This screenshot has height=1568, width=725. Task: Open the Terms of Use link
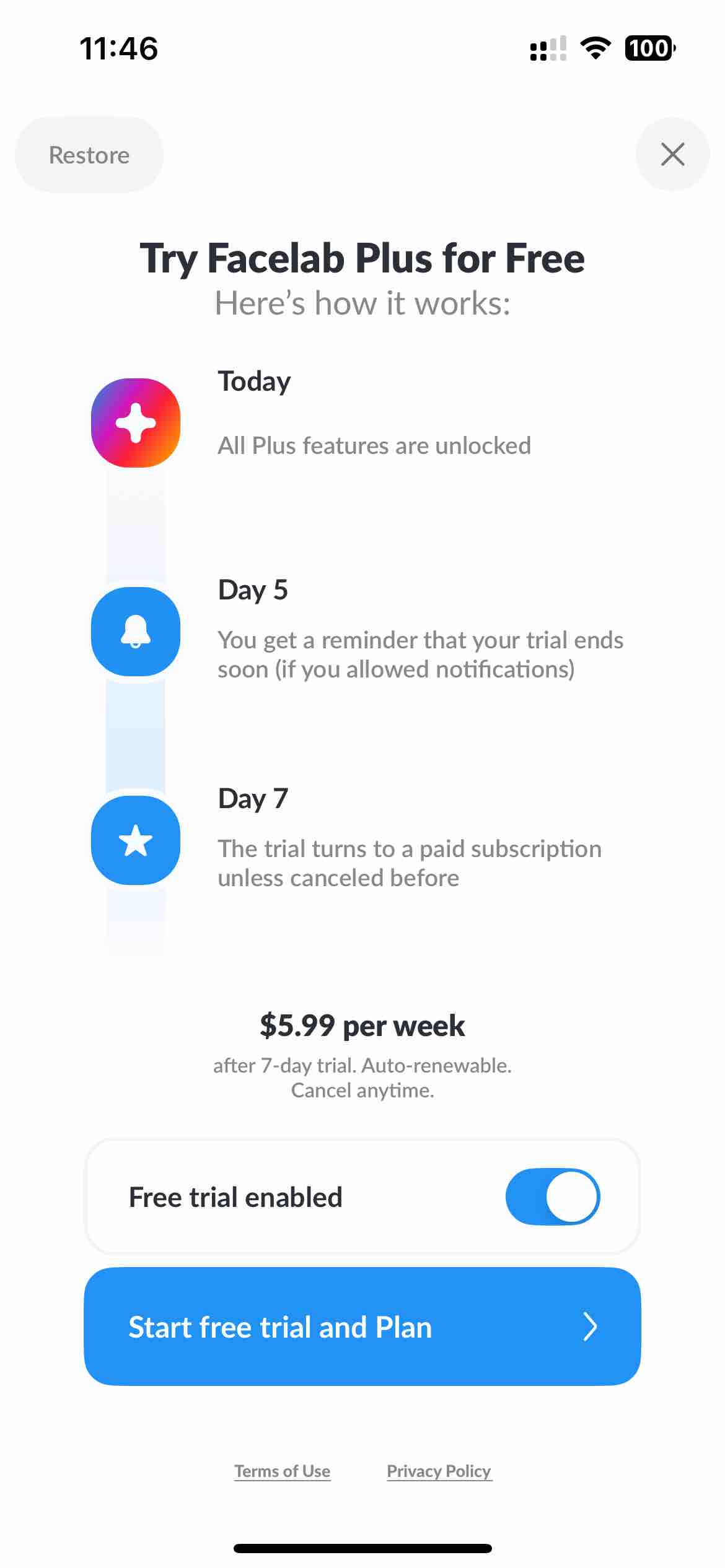tap(282, 1471)
